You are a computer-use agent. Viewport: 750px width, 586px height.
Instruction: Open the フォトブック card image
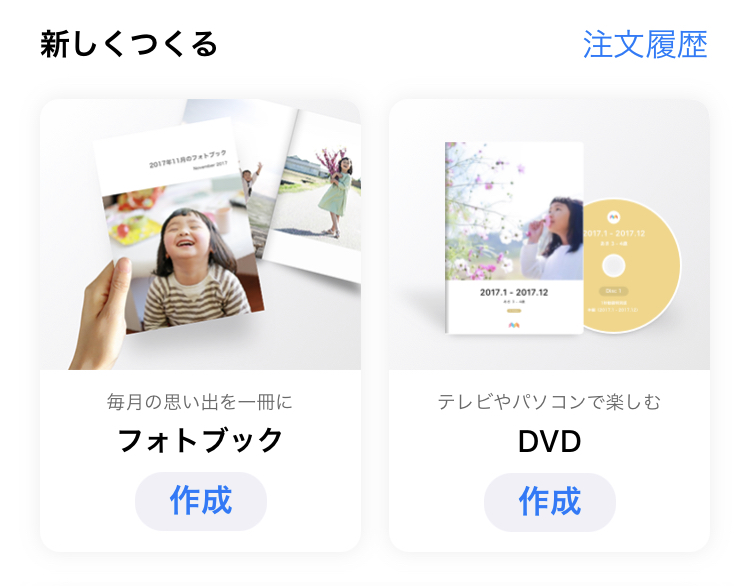pos(201,236)
